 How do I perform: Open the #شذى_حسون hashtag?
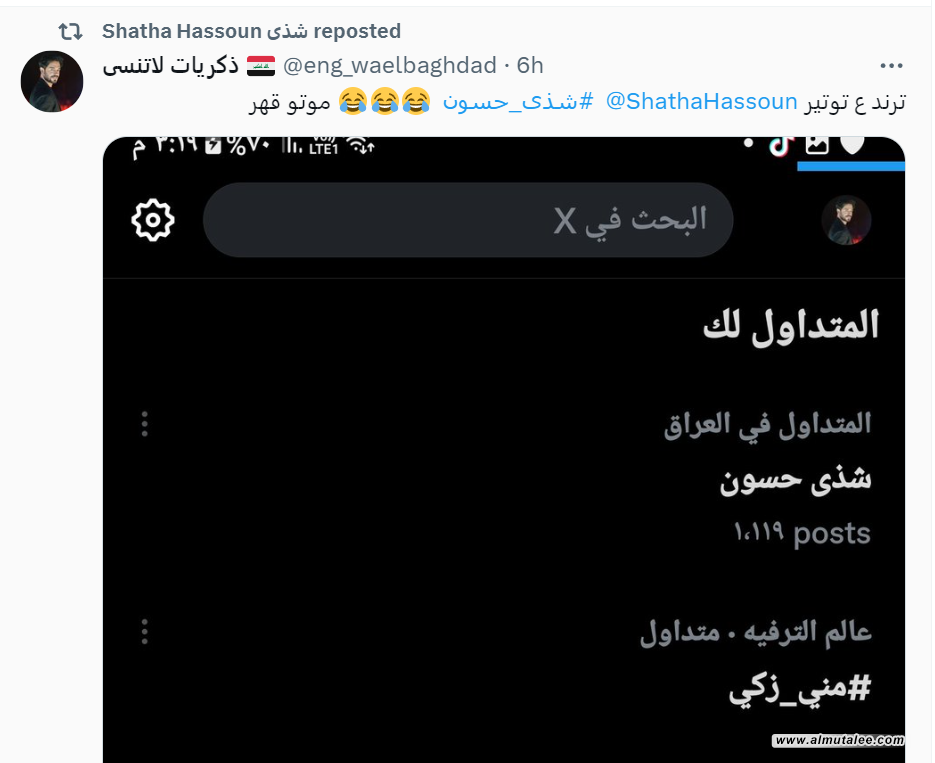tap(517, 101)
